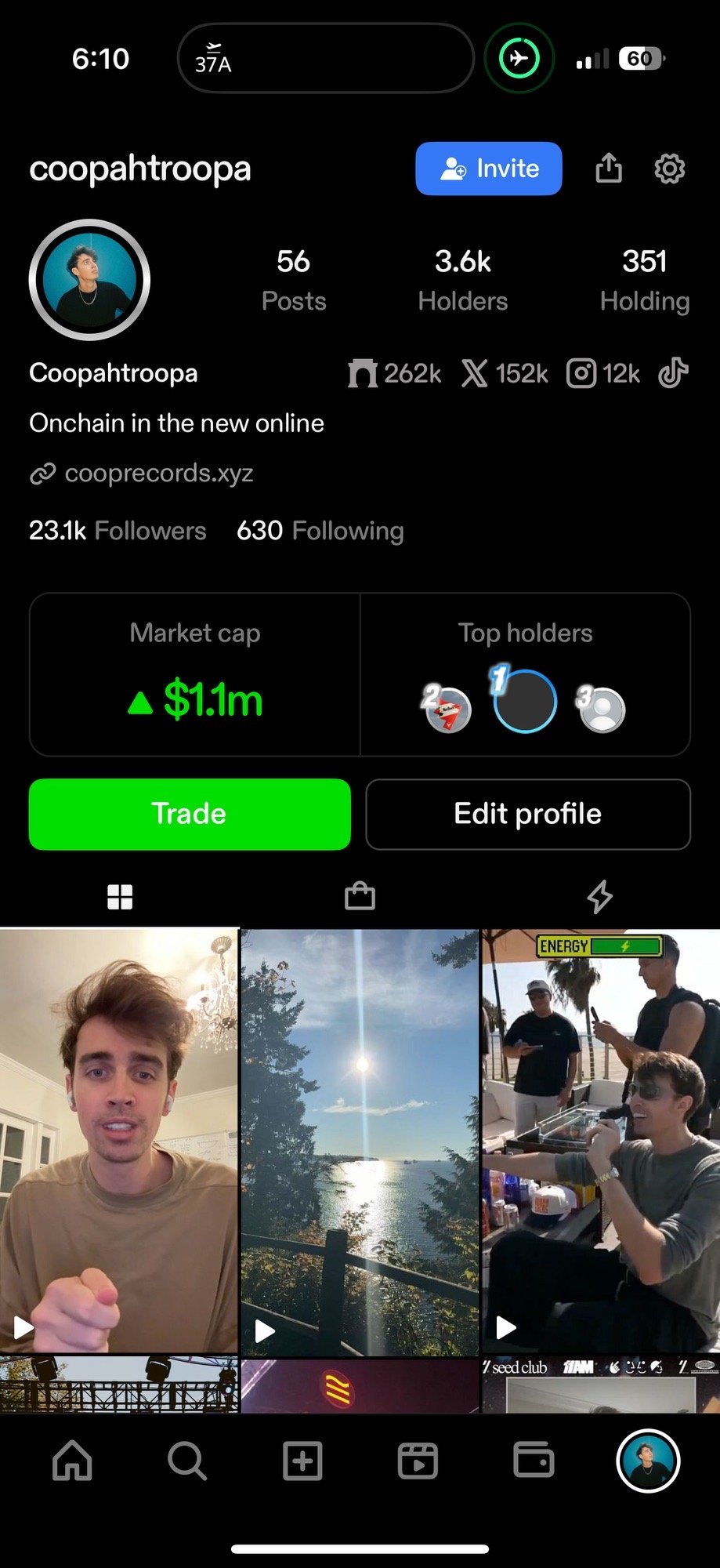Open Edit profile
Viewport: 720px width, 1568px height.
[527, 814]
